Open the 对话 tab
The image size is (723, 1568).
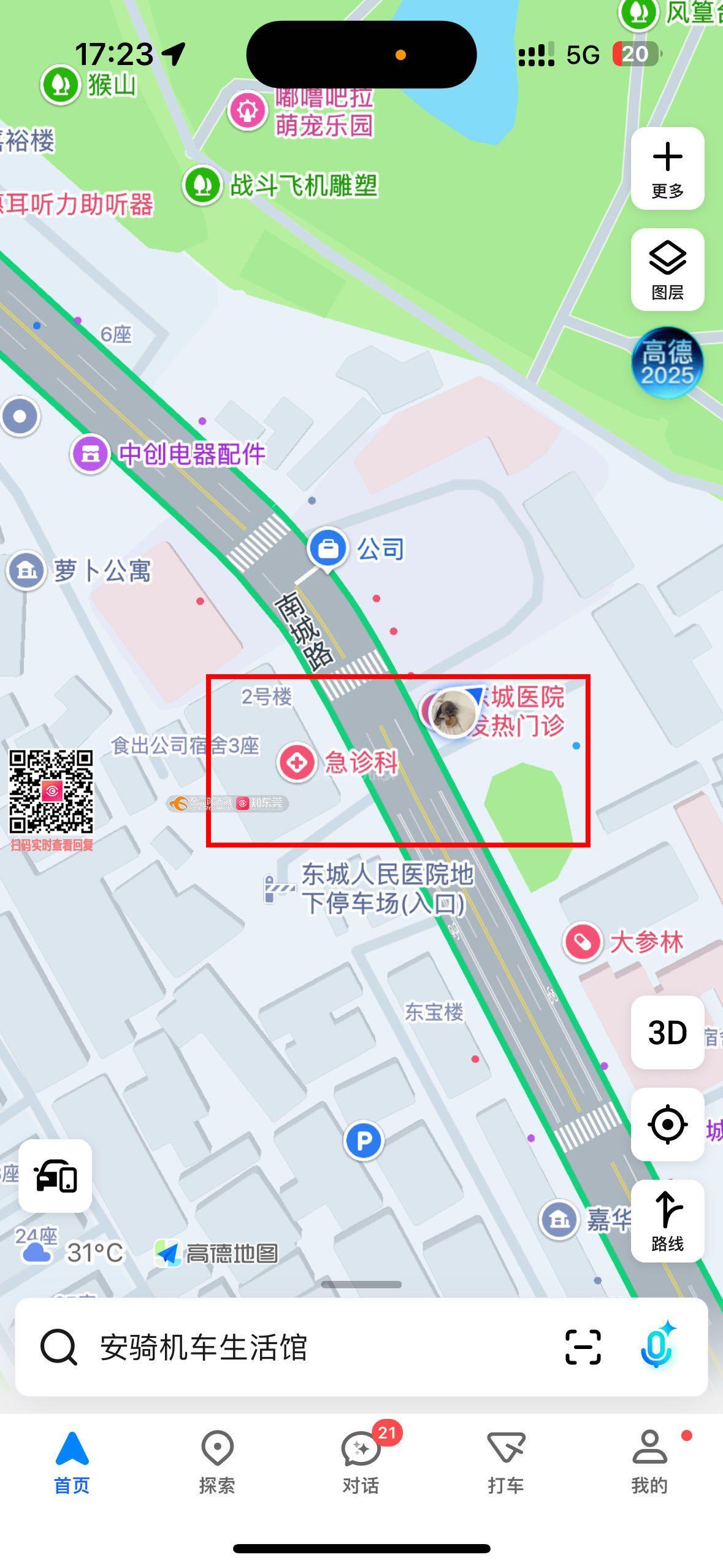[361, 1463]
